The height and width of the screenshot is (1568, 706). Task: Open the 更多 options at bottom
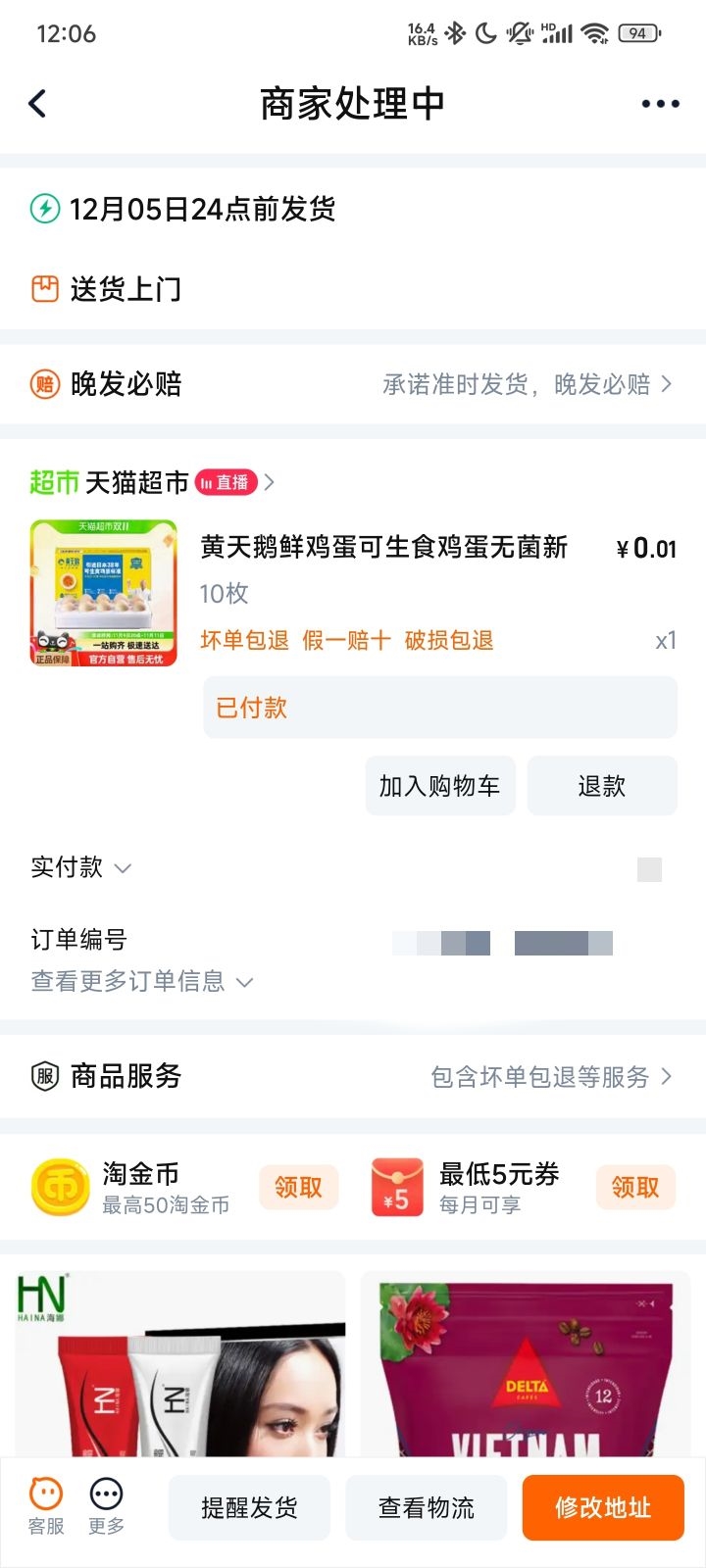click(x=106, y=1506)
